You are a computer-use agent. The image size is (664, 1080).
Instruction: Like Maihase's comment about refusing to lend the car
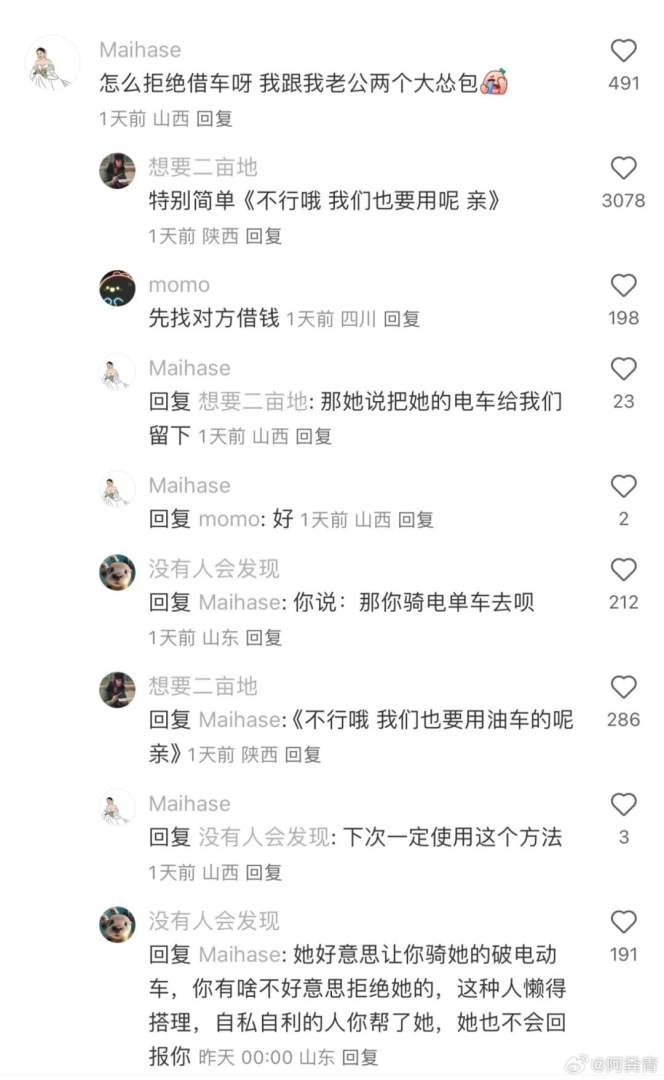[623, 51]
